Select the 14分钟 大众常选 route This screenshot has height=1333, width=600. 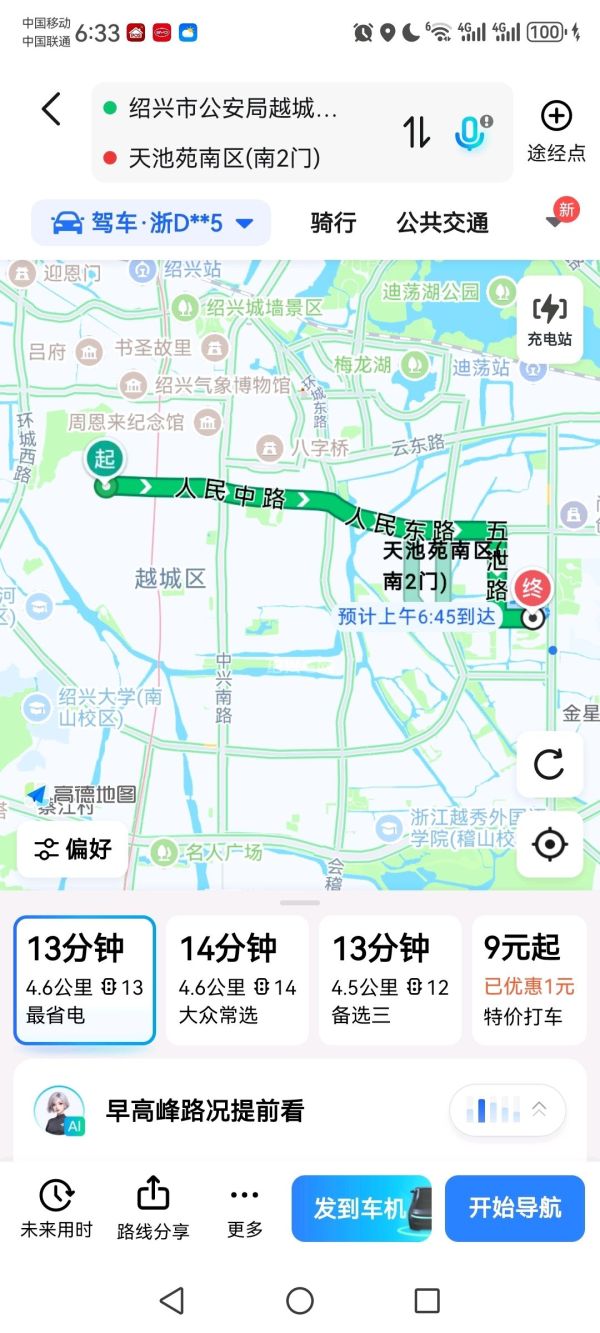coord(238,980)
